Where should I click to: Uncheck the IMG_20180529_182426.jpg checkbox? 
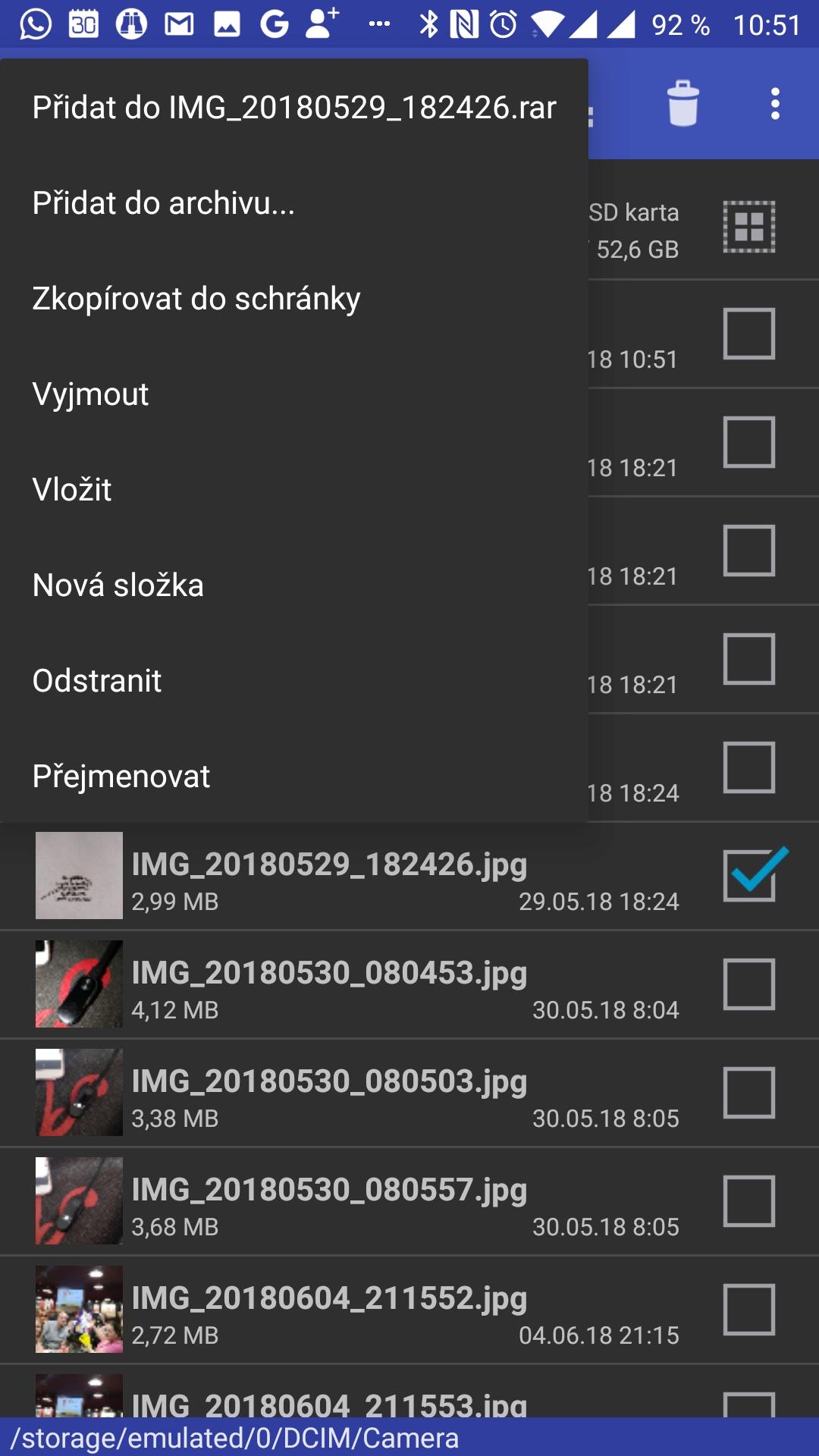[751, 875]
